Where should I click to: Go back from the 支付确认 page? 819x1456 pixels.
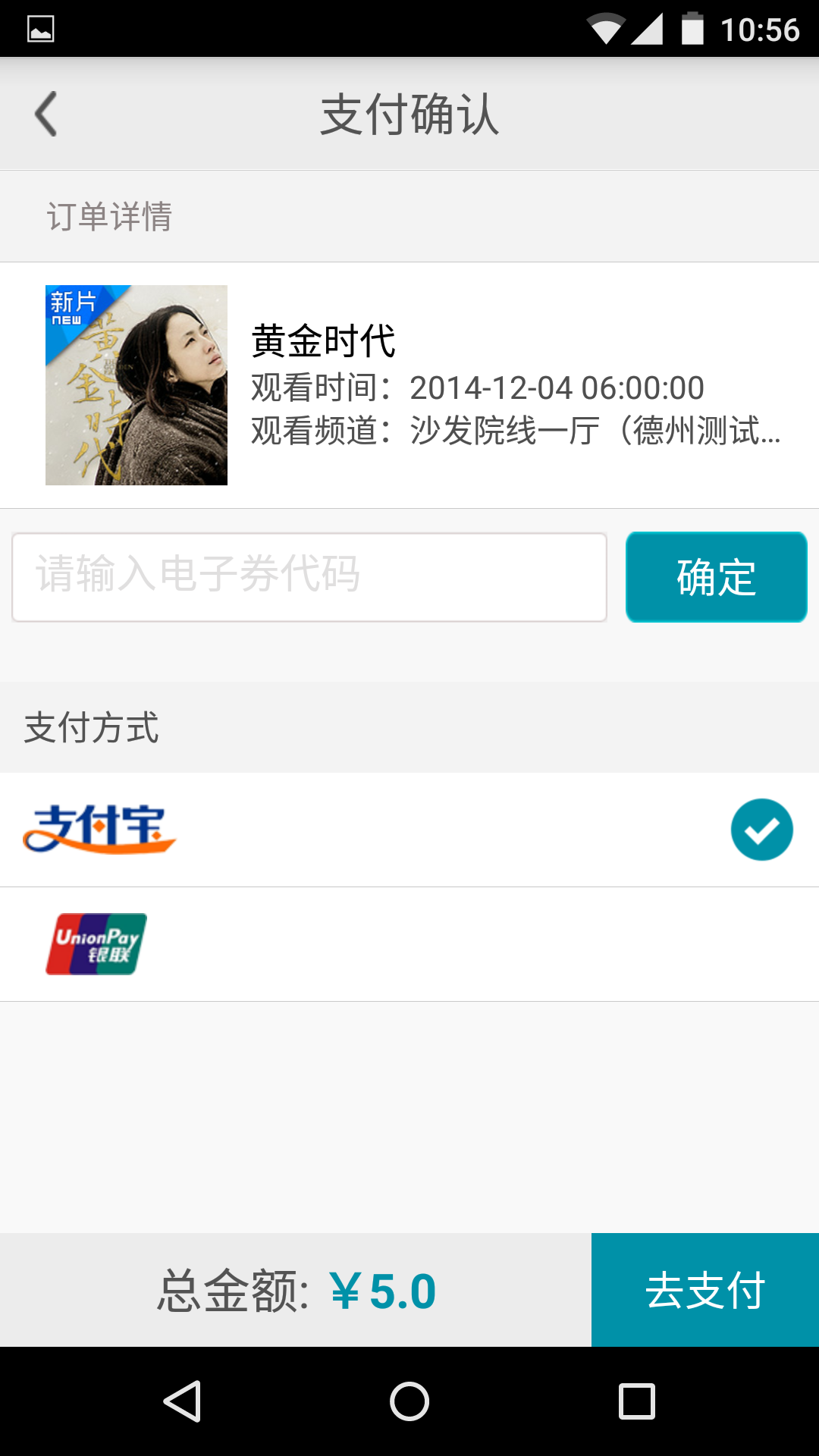47,115
